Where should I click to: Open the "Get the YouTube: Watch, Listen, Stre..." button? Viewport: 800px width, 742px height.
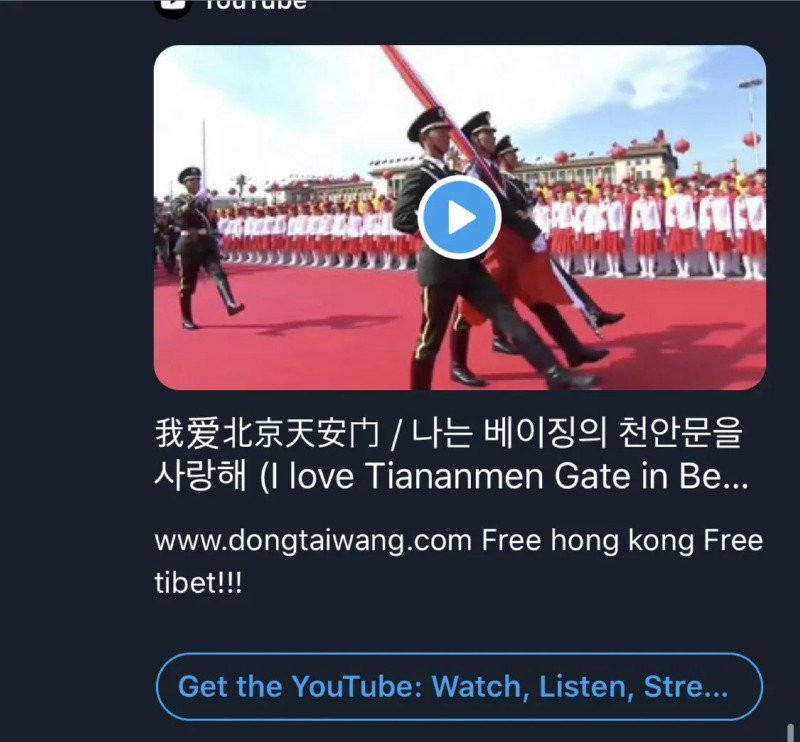[459, 687]
